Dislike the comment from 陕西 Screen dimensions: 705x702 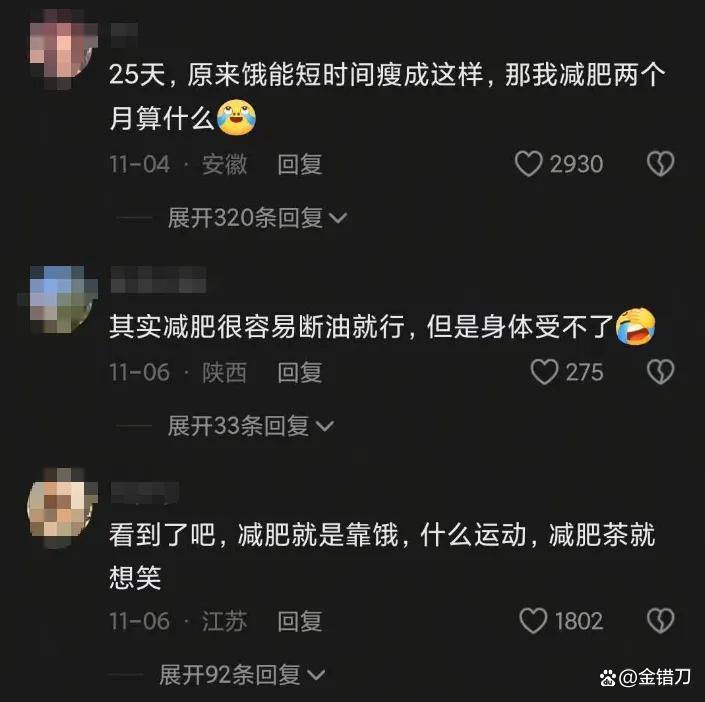click(660, 373)
